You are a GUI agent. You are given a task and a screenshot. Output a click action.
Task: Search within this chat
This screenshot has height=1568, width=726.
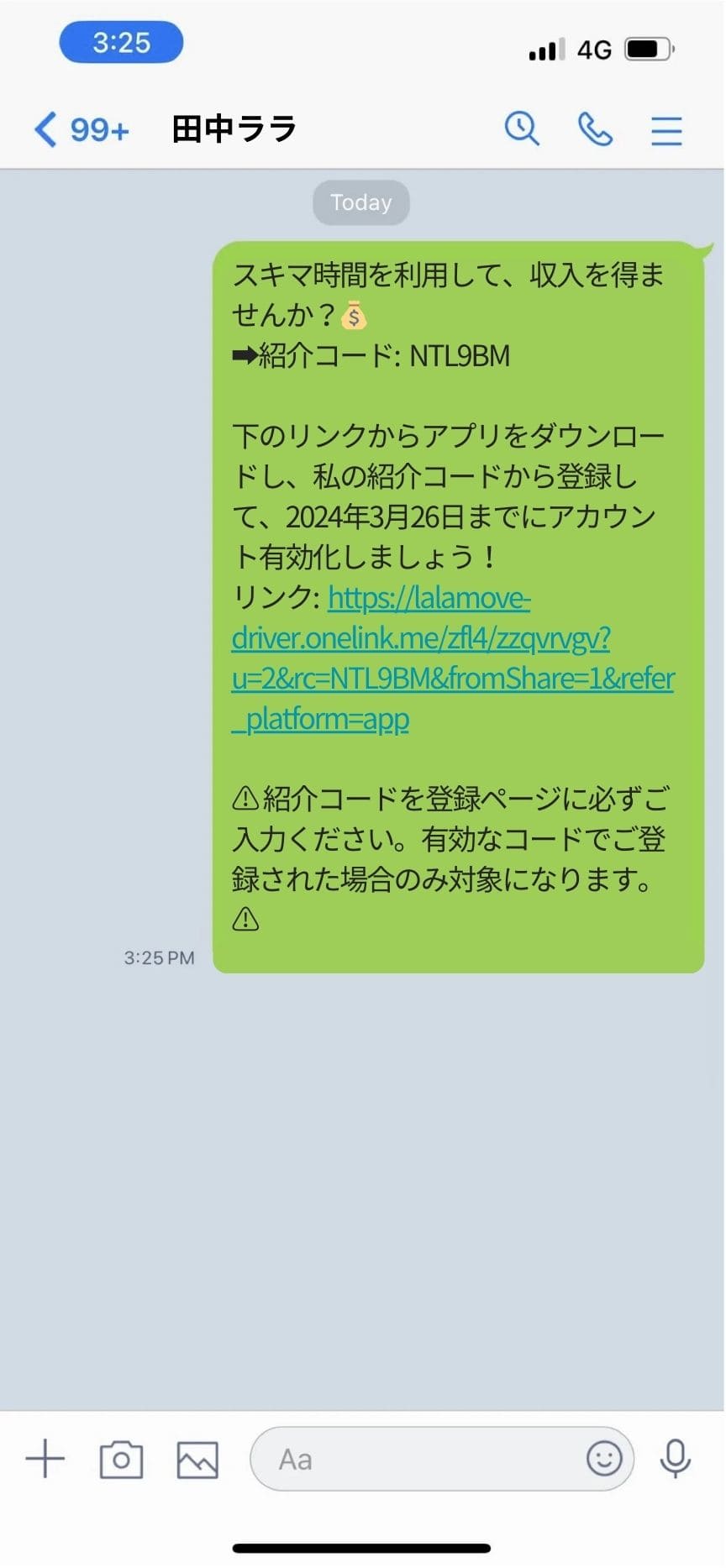pyautogui.click(x=522, y=129)
